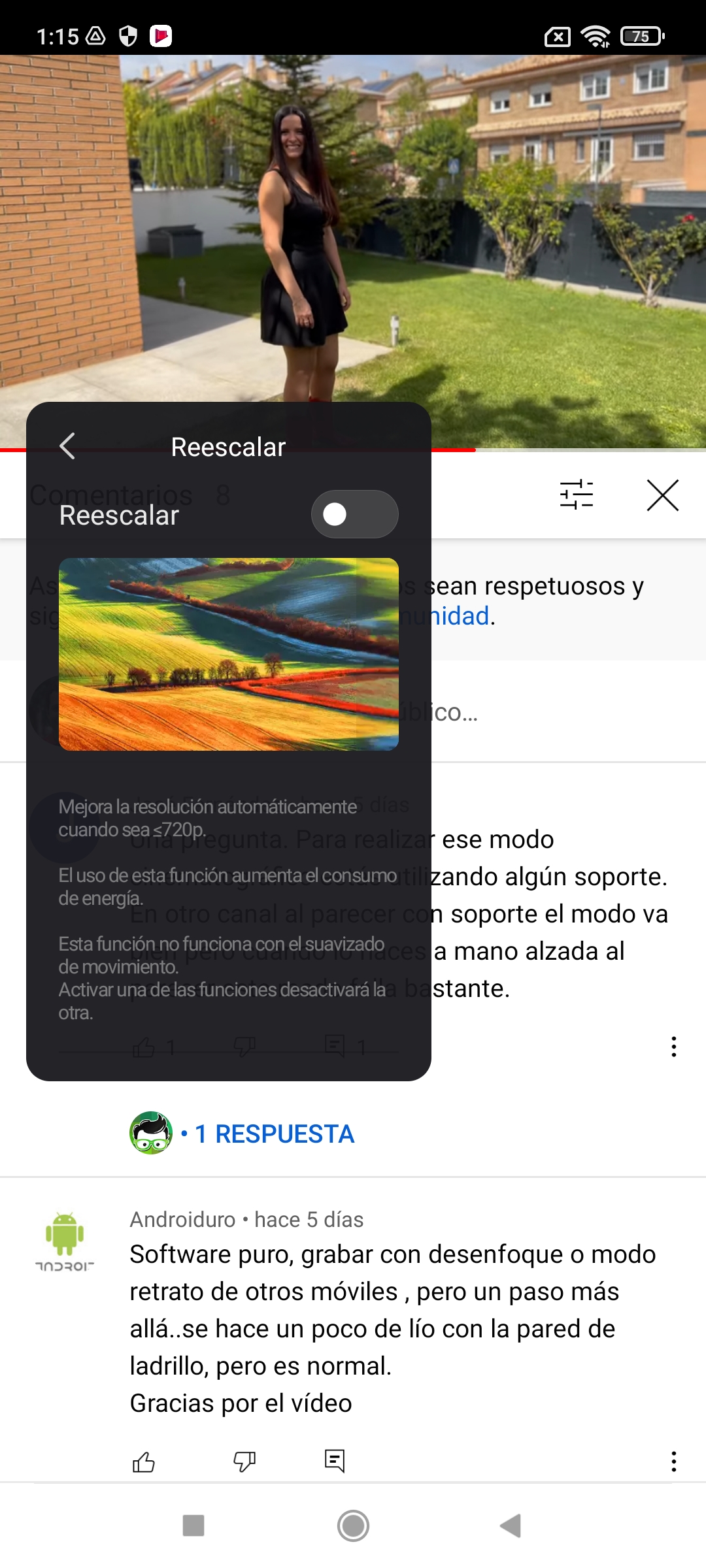Like Androiduro's comment
This screenshot has width=706, height=1568.
[x=144, y=1462]
